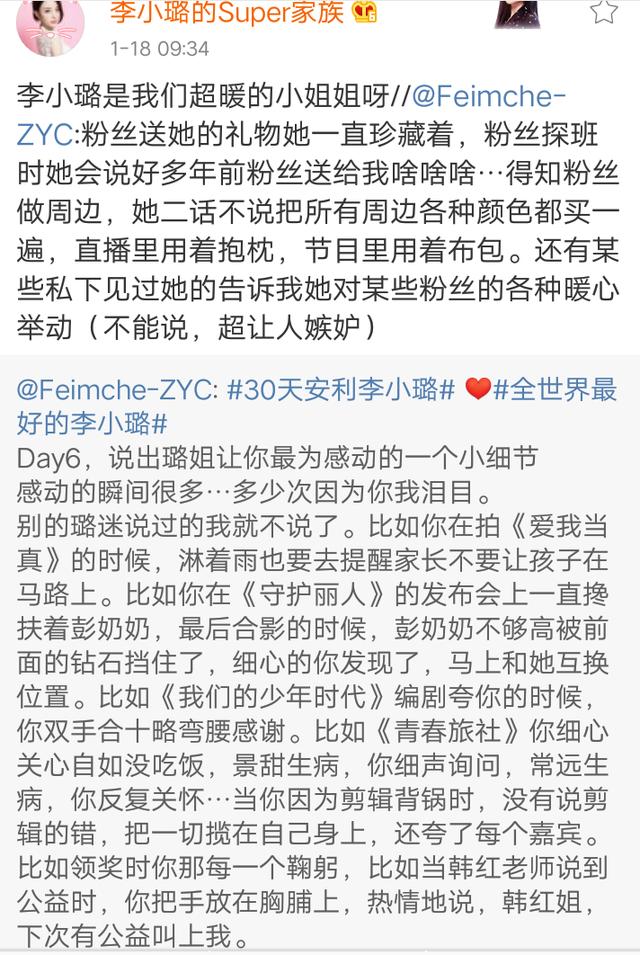The image size is (640, 955).
Task: Favorite this post with the star icon
Action: click(604, 12)
